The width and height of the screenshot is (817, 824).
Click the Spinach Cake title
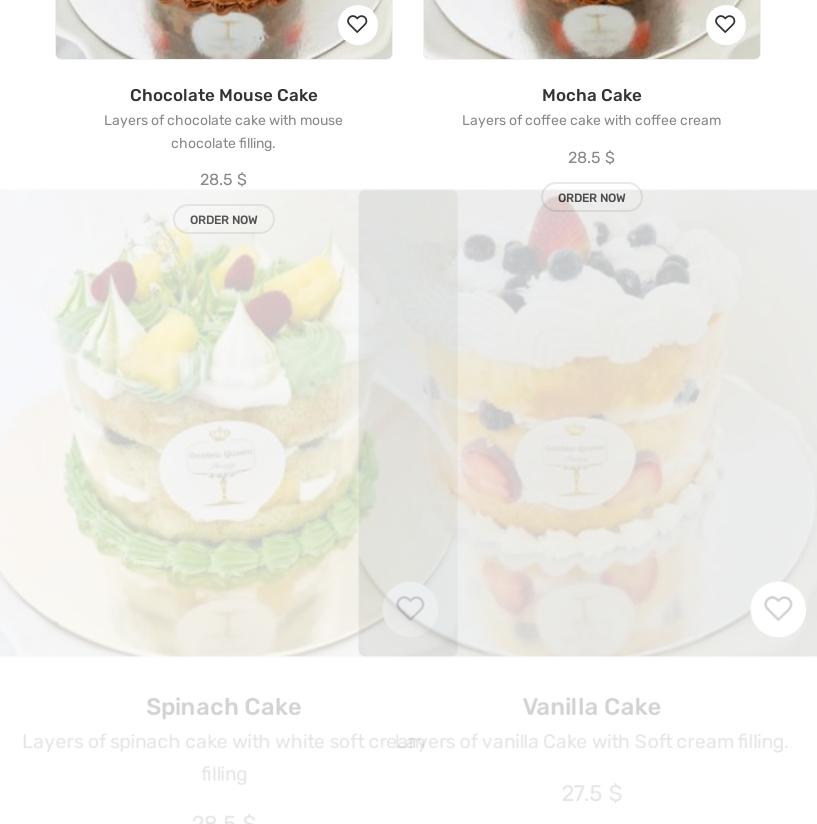coord(223,707)
